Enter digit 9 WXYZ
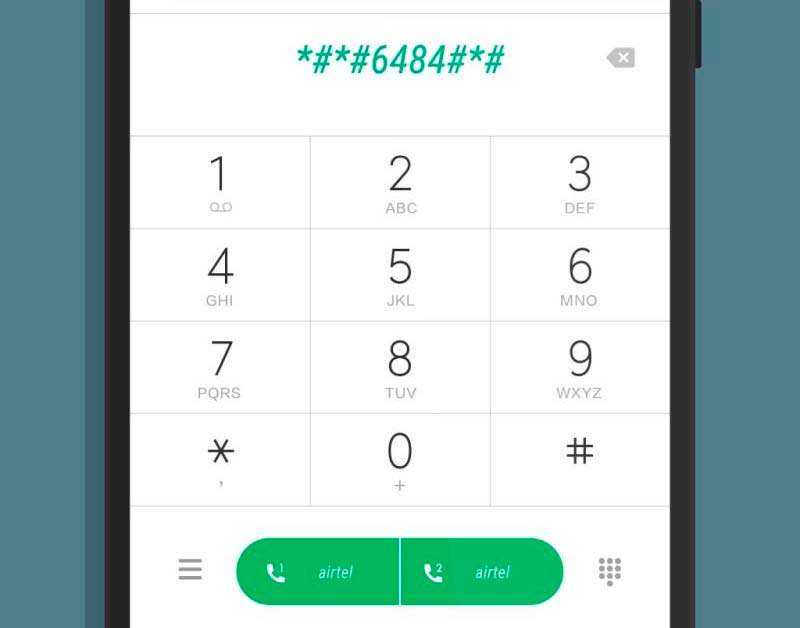 point(580,367)
